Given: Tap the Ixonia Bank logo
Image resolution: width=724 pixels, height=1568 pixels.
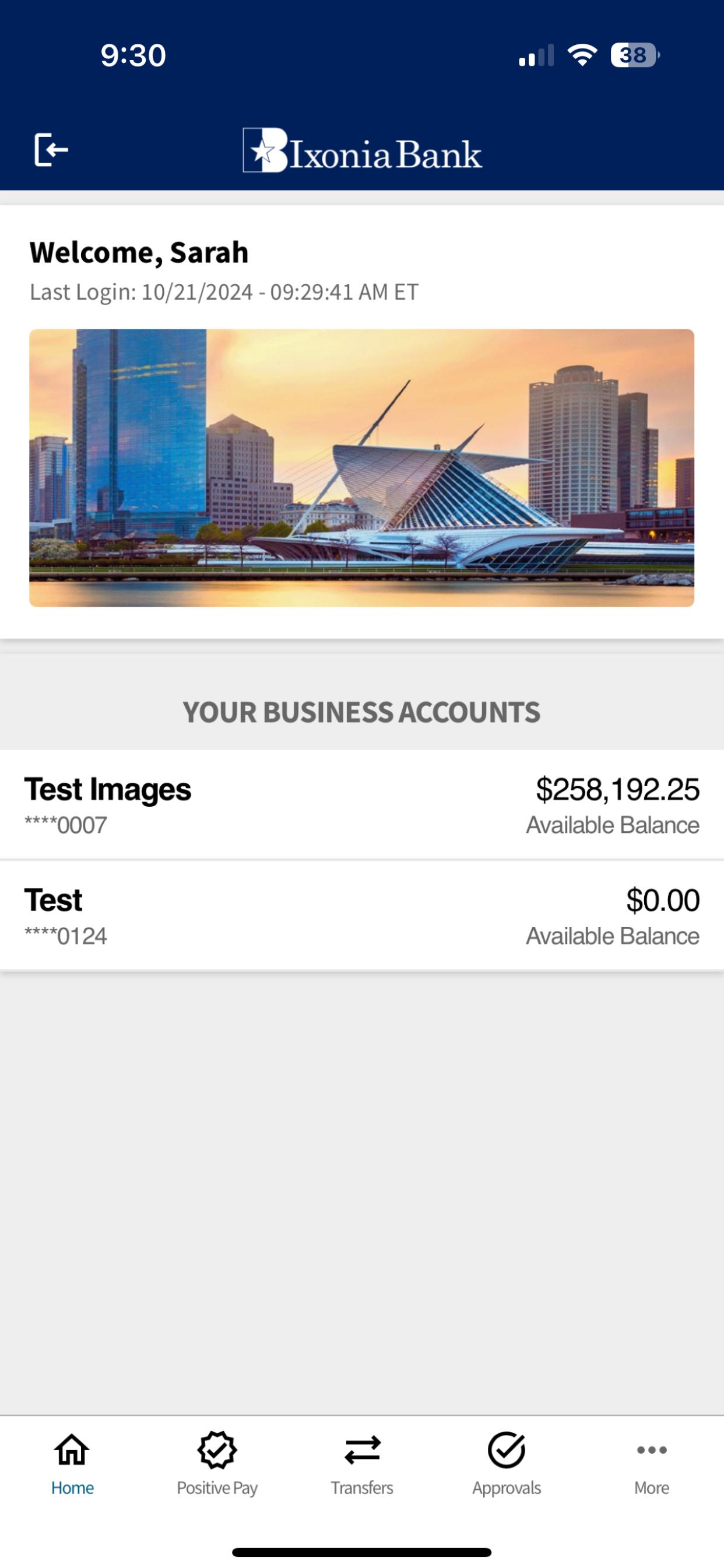Looking at the screenshot, I should [x=361, y=152].
